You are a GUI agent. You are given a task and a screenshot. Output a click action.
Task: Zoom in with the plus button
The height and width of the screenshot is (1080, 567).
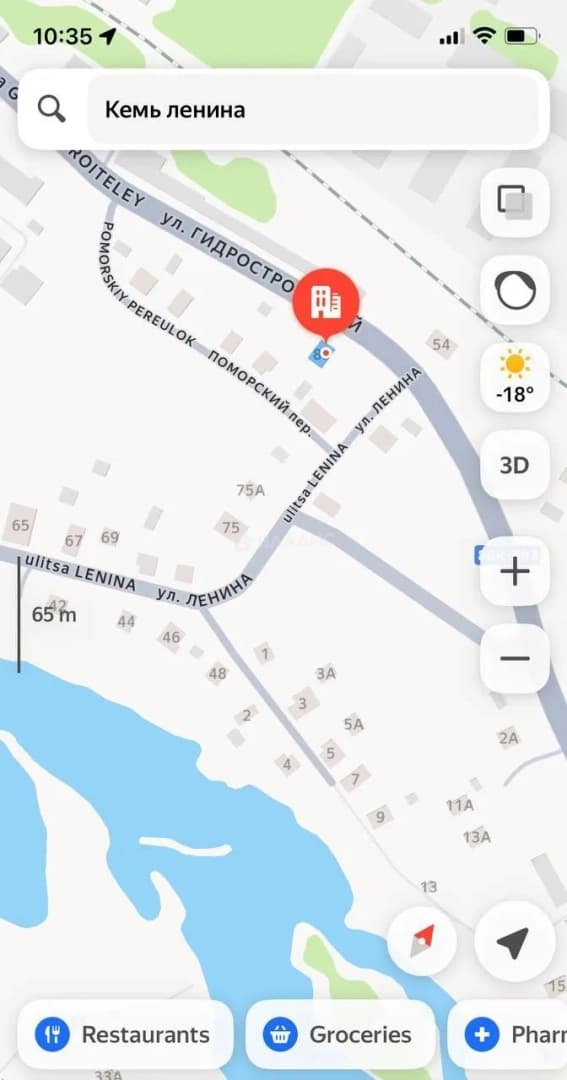pyautogui.click(x=515, y=572)
